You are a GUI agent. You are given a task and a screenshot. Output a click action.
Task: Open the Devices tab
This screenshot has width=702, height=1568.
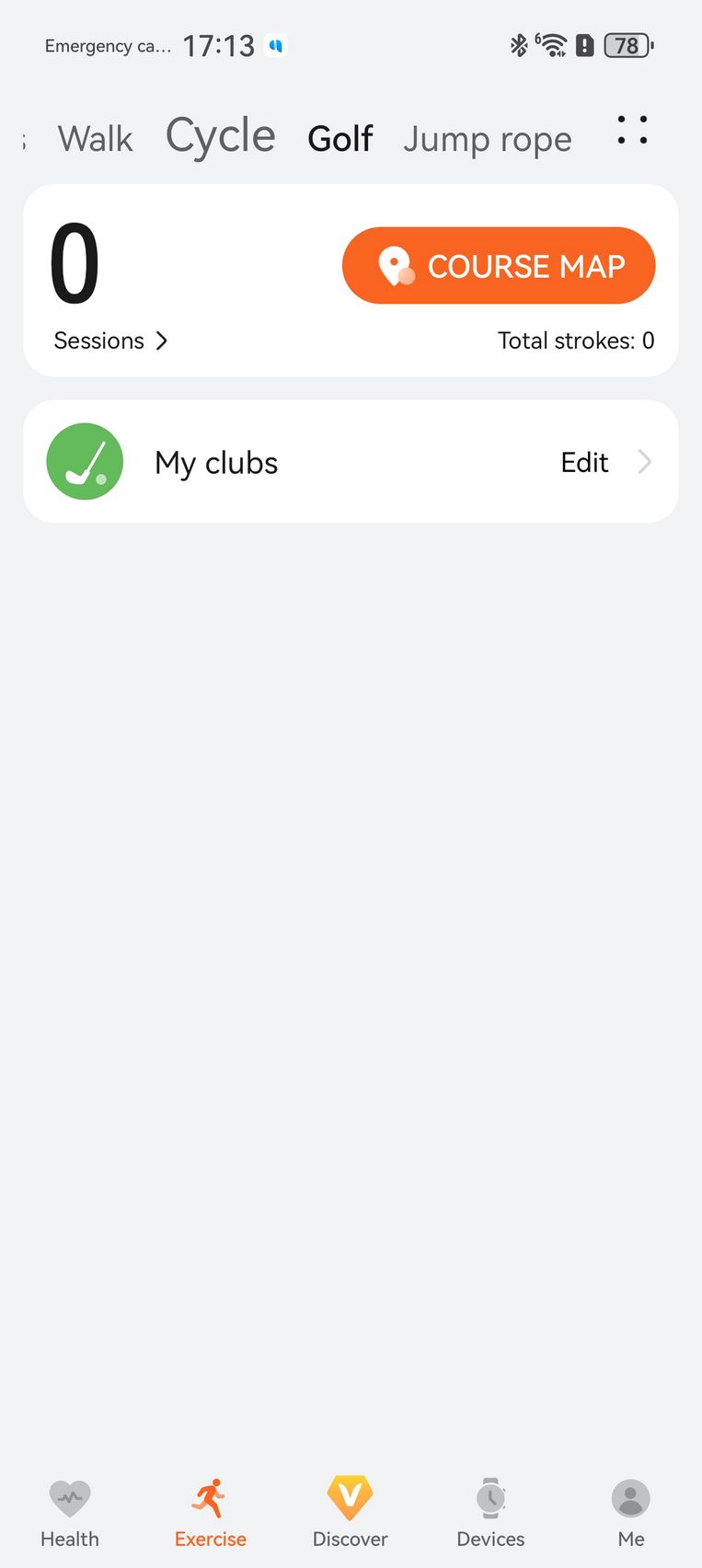490,1514
